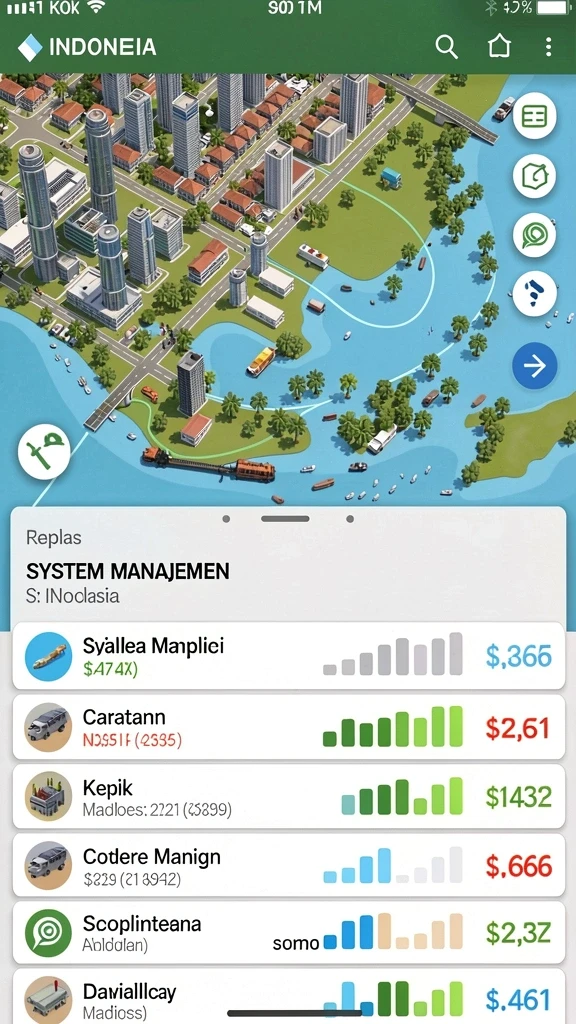Open the Davialllcay row

pos(289,997)
